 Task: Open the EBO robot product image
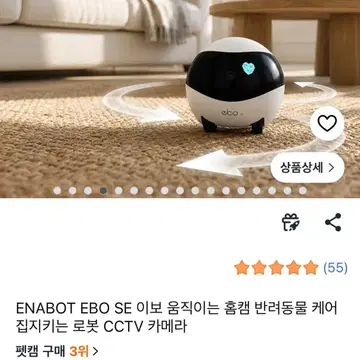point(180,99)
